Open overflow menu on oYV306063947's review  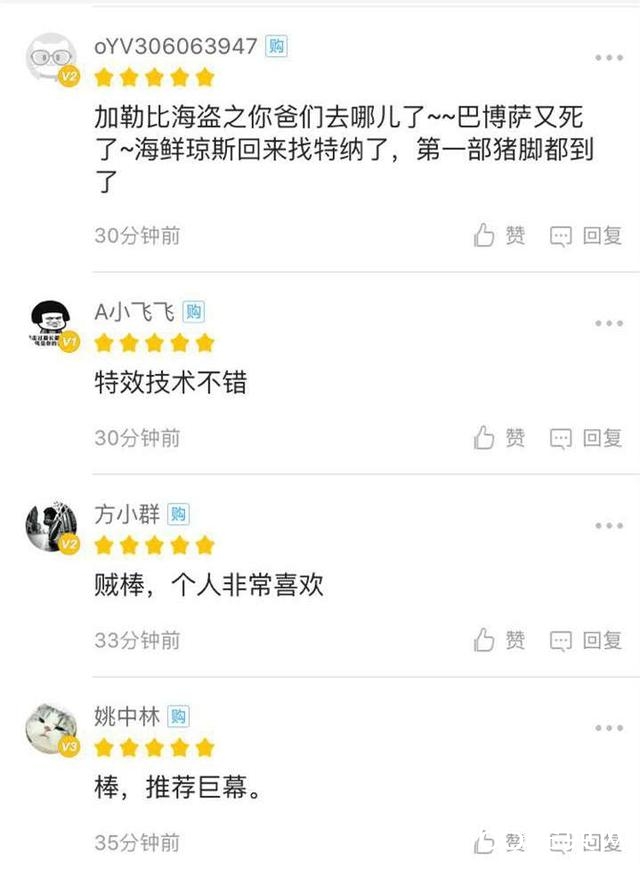(x=608, y=58)
